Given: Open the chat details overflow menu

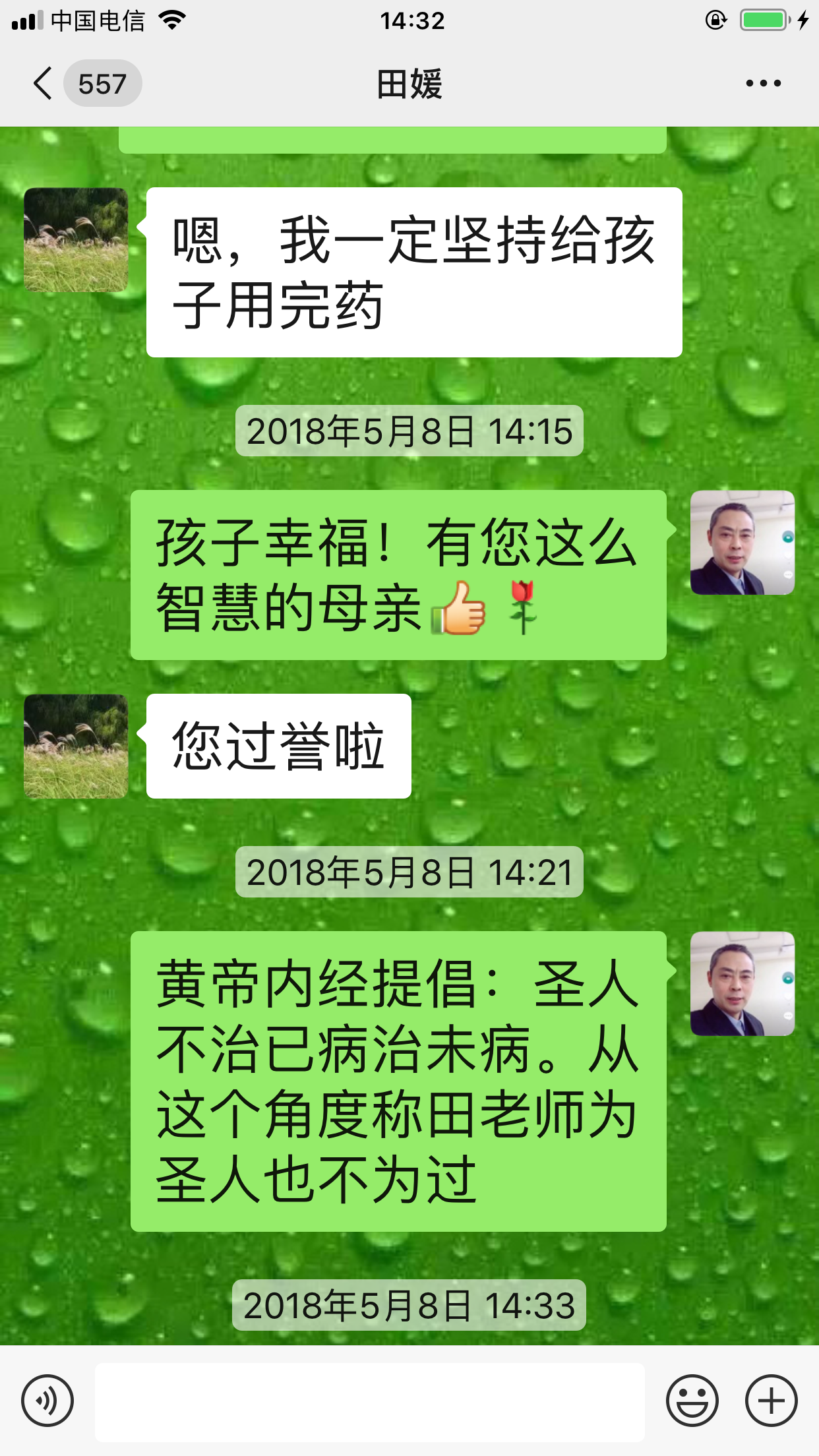Looking at the screenshot, I should [763, 84].
